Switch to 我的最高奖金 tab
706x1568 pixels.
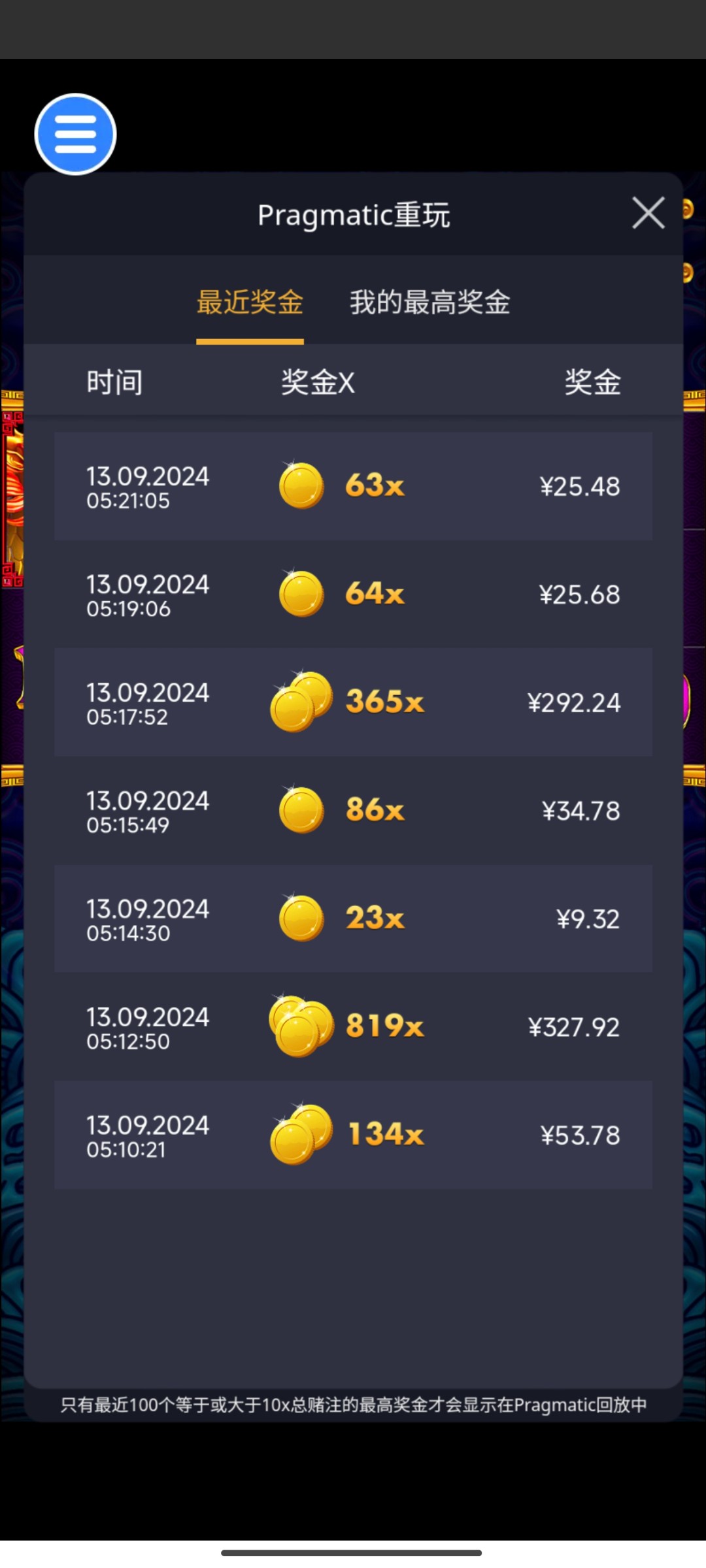coord(429,302)
